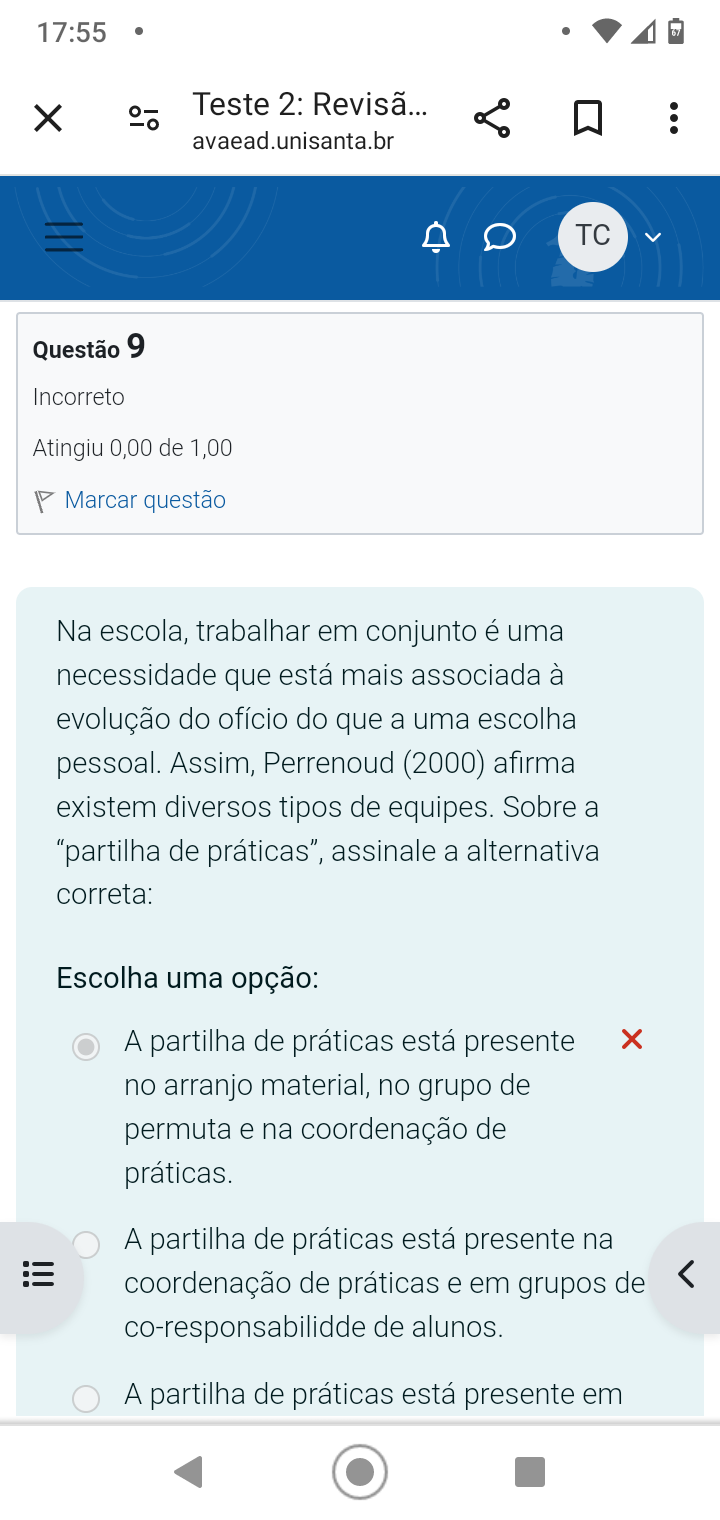This screenshot has height=1520, width=720.
Task: Share this page
Action: coord(492,118)
